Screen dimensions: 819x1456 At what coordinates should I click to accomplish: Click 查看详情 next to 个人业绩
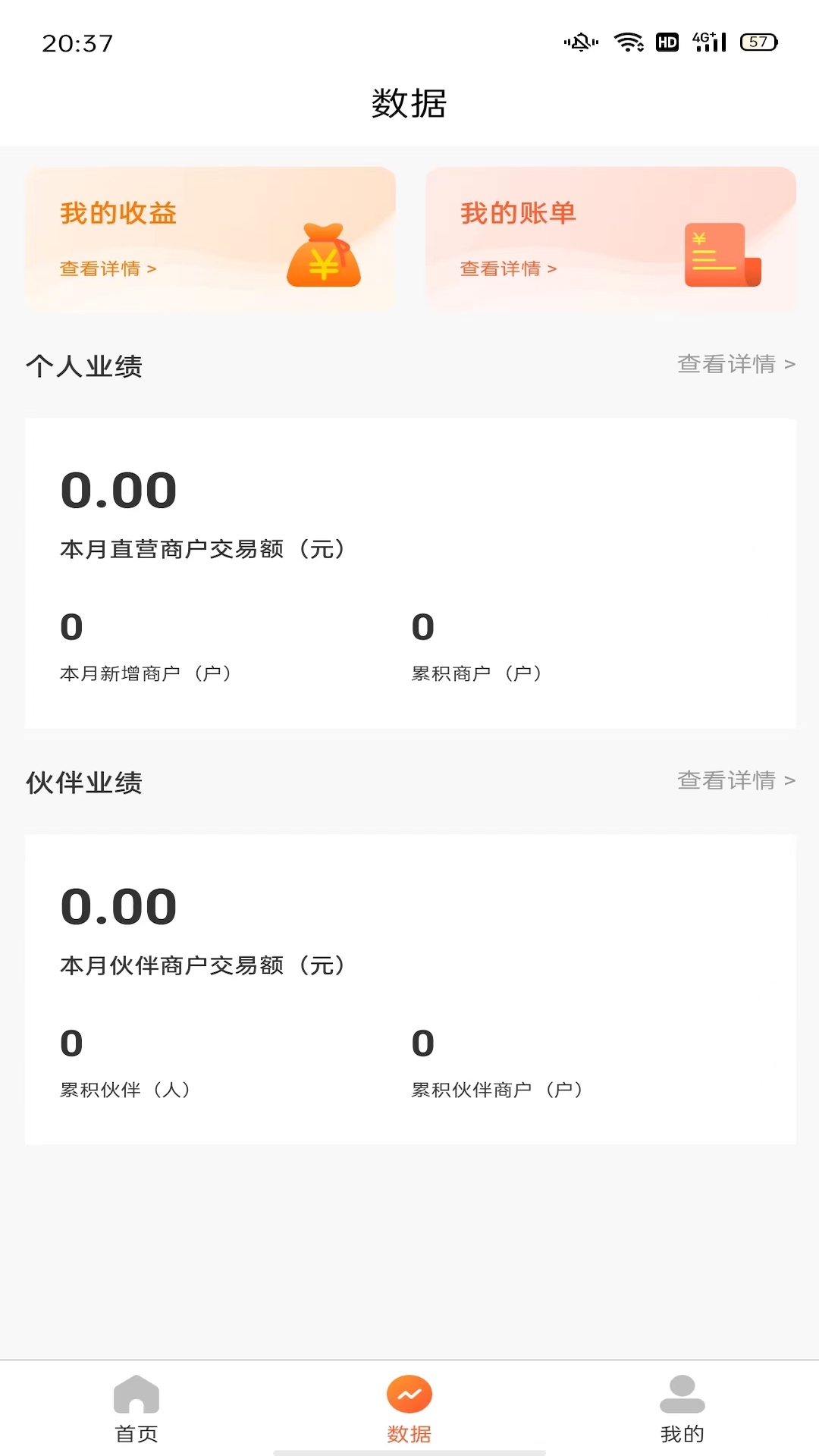tap(728, 365)
